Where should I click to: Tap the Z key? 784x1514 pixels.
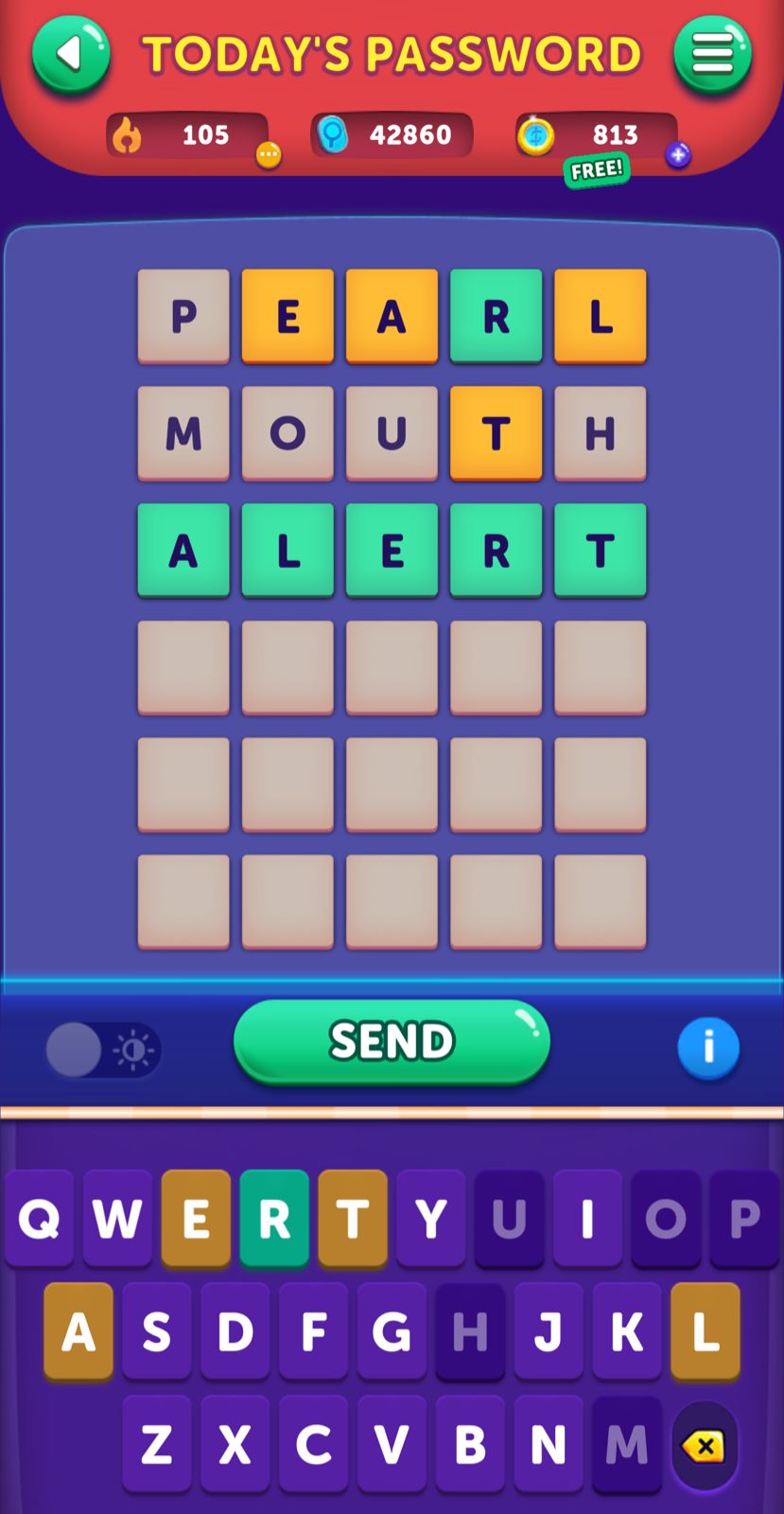[x=157, y=1445]
